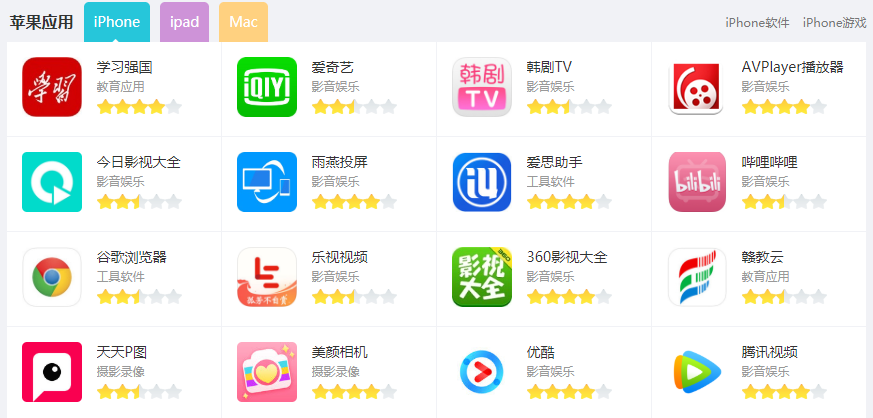Select the 雨燕投屏 app

(x=267, y=182)
